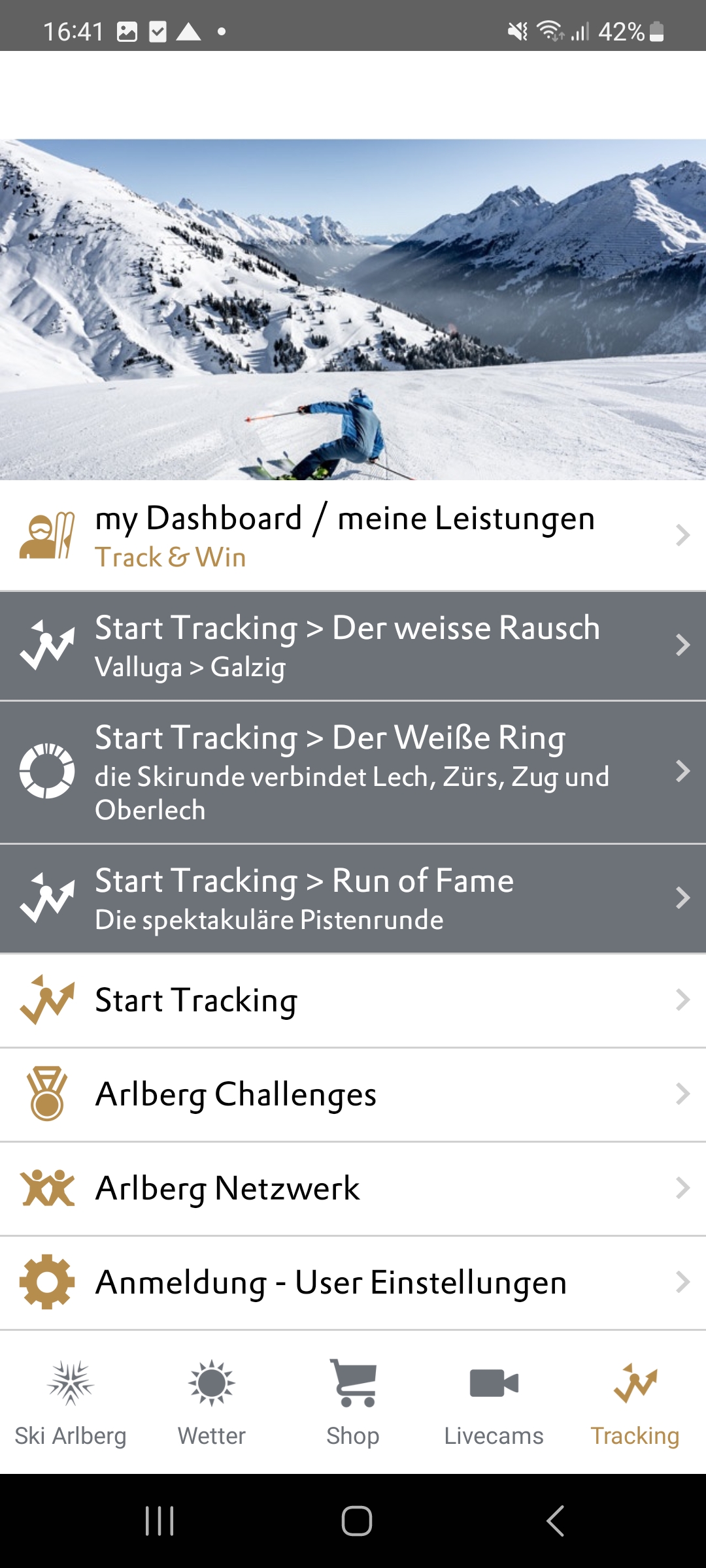706x1568 pixels.
Task: View Arlberg Netzwerk
Action: tap(353, 1188)
